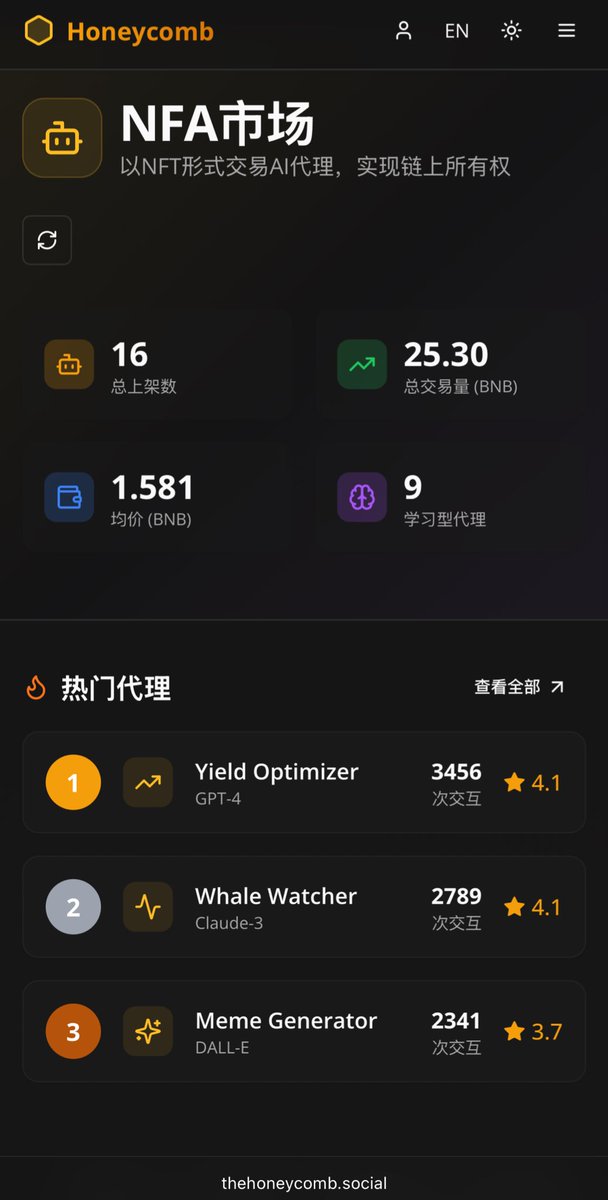Tap the 查看全部 link
This screenshot has width=608, height=1200.
pyautogui.click(x=519, y=687)
